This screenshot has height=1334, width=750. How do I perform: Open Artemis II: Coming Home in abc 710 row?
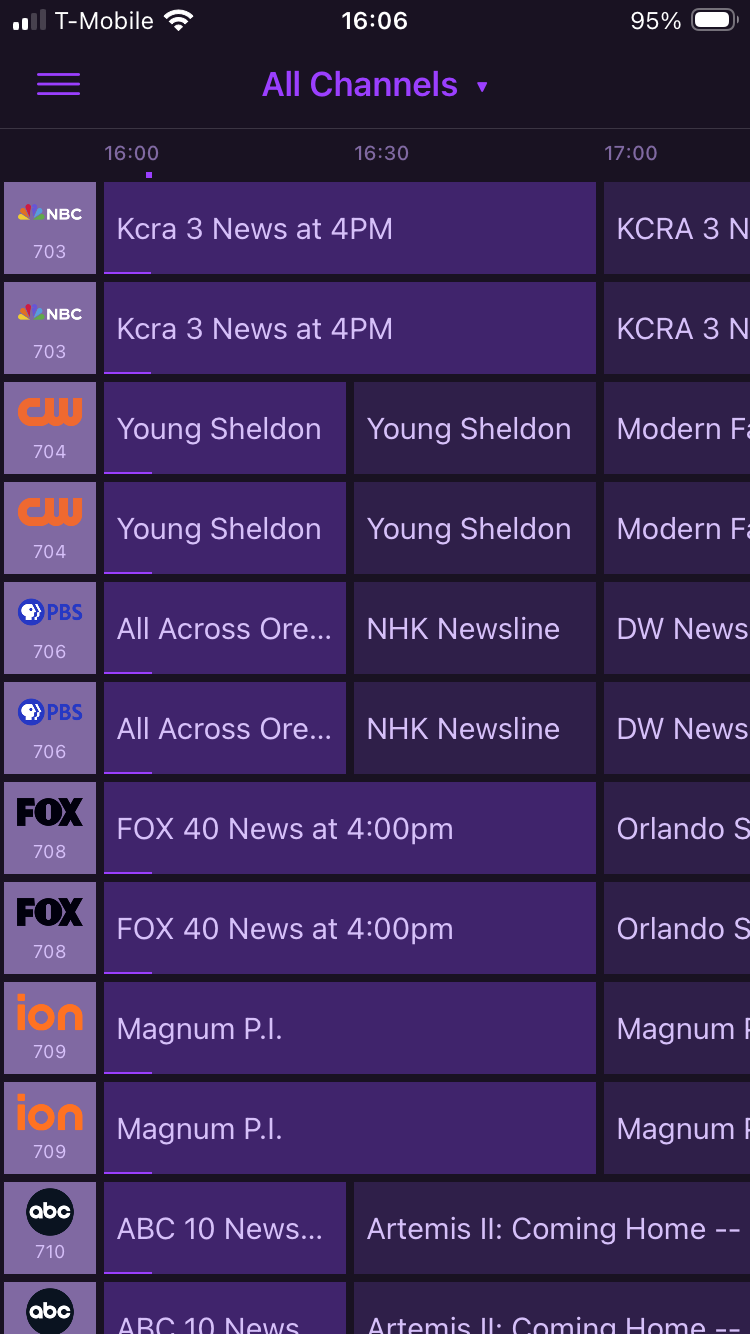pos(552,1228)
